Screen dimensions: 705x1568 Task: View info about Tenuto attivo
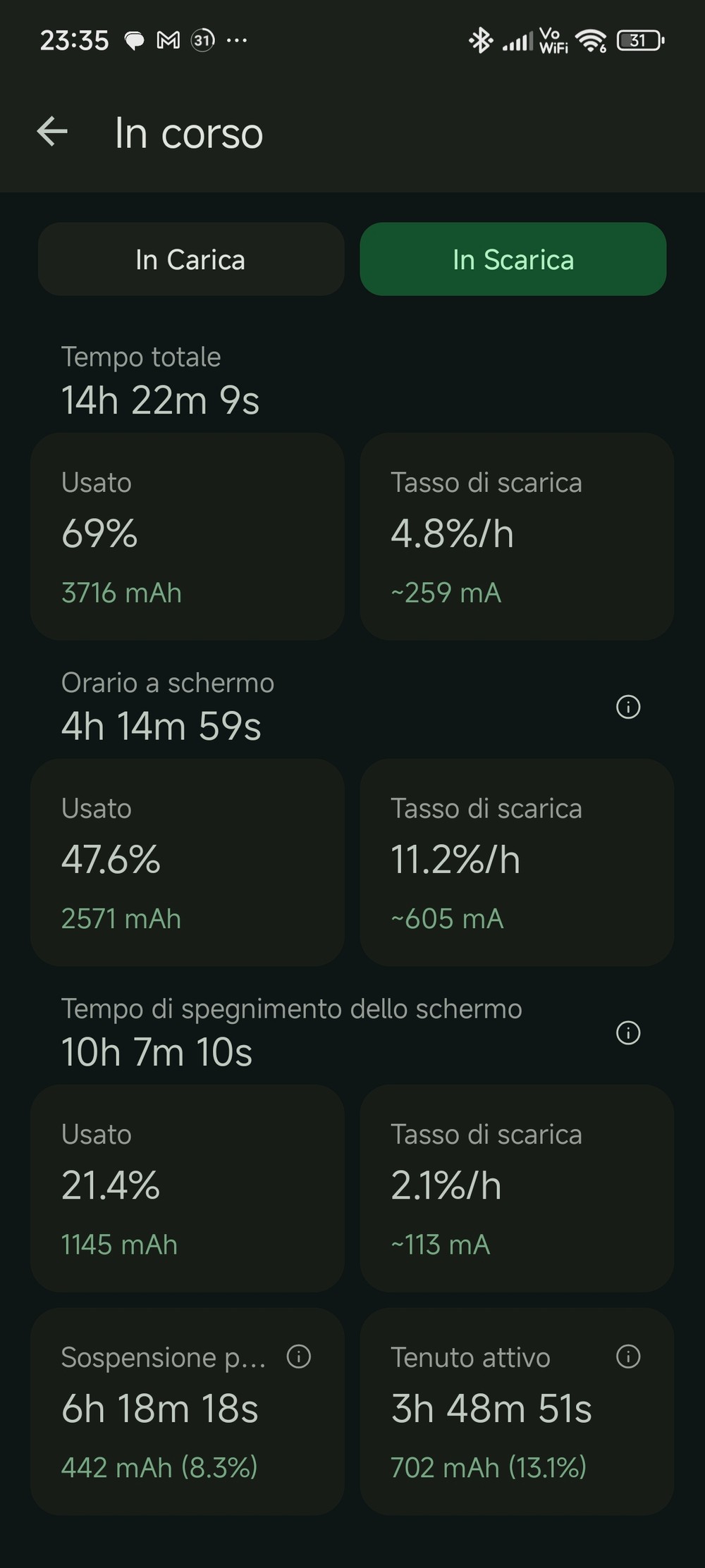[627, 1356]
